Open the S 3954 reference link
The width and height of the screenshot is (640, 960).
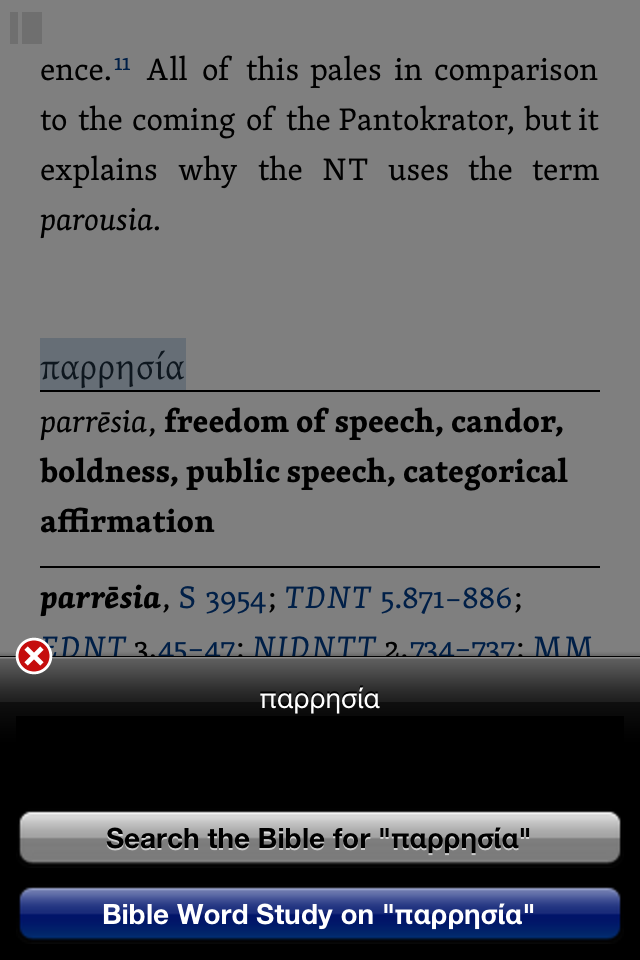(x=222, y=599)
